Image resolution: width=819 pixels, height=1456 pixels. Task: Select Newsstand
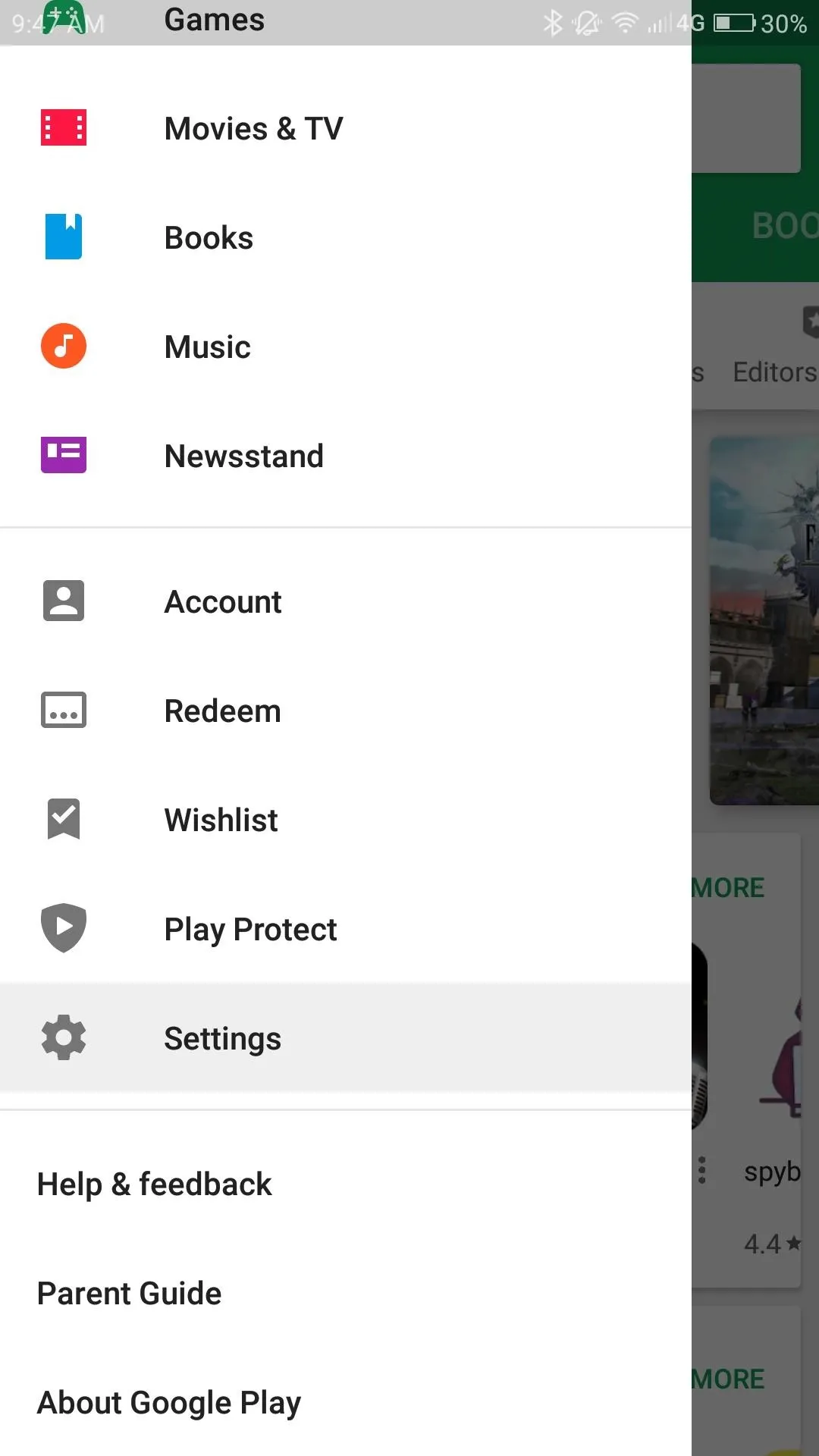346,456
